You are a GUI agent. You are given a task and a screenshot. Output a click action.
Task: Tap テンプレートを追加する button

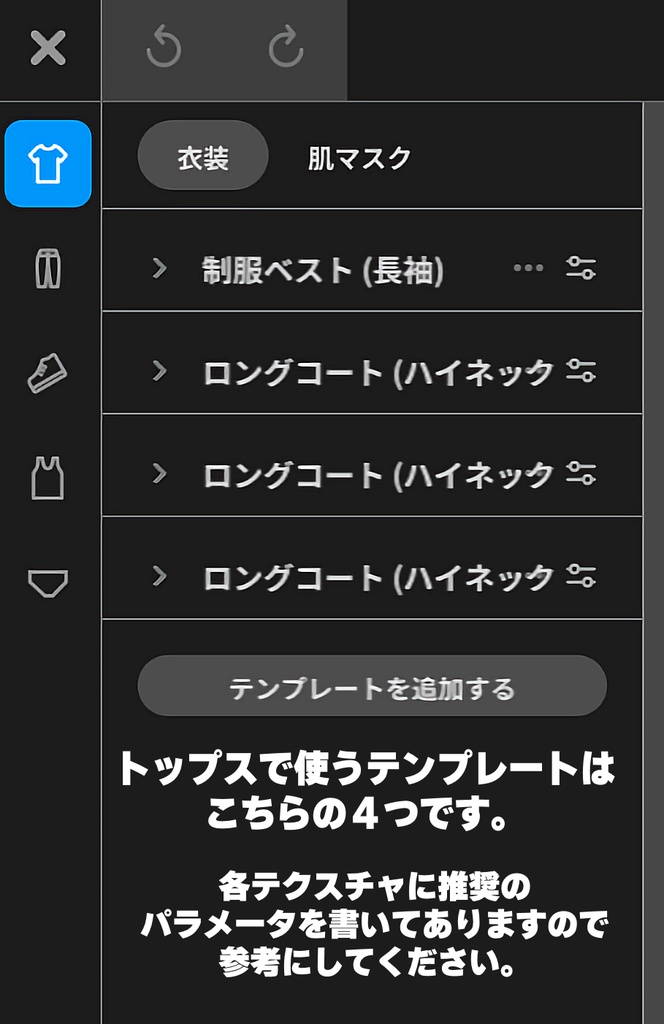[x=372, y=687]
